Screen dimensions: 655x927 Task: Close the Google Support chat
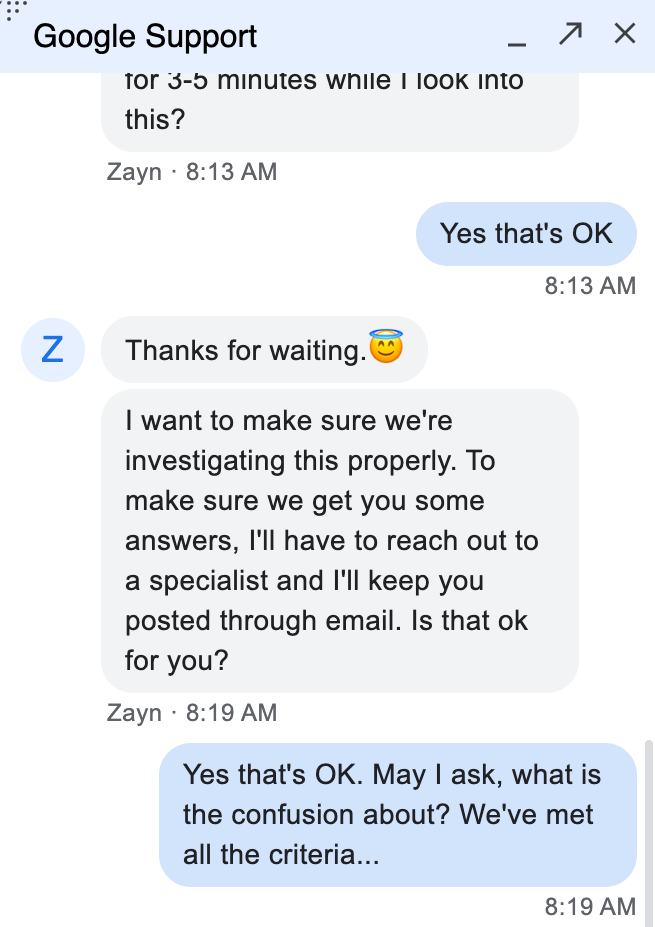click(625, 34)
